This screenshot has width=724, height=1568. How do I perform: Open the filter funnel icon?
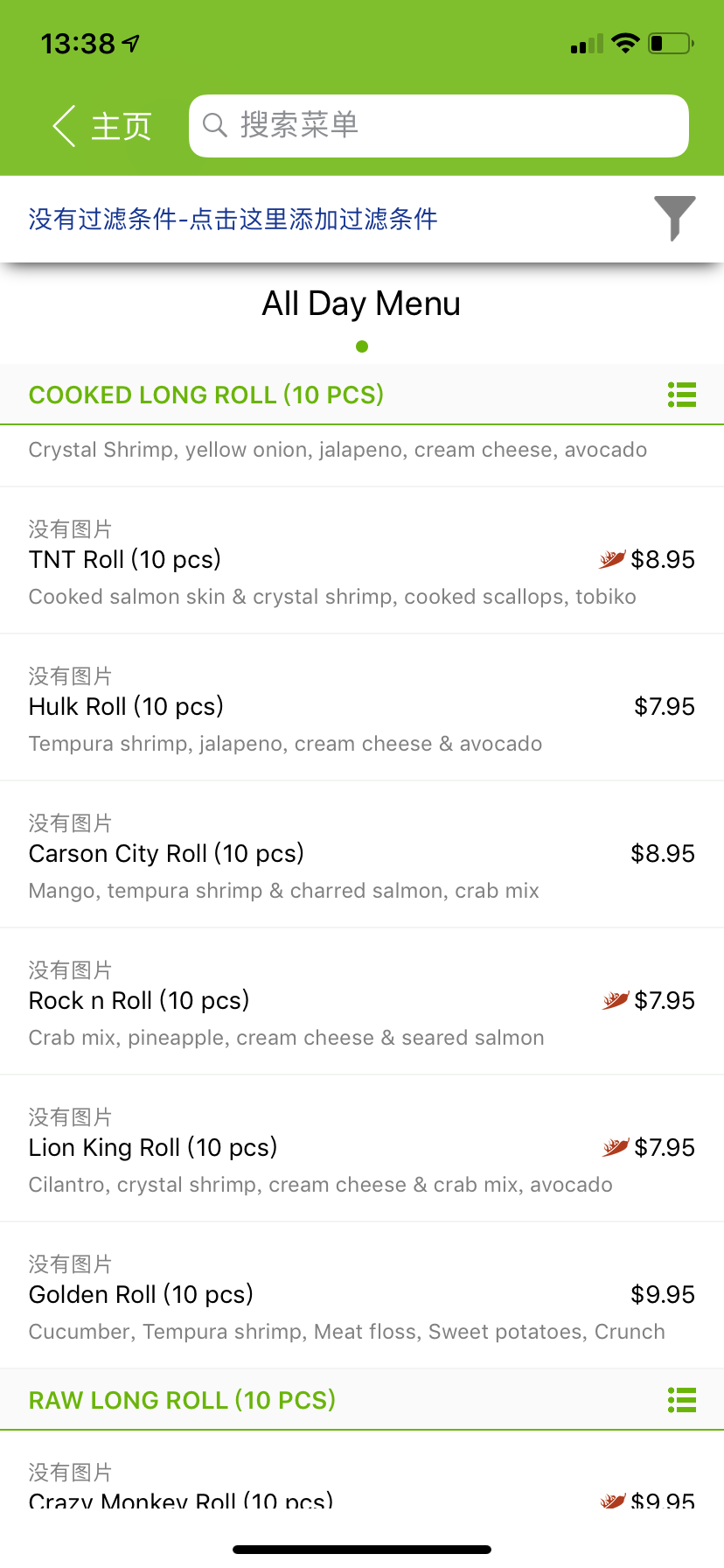(x=675, y=218)
